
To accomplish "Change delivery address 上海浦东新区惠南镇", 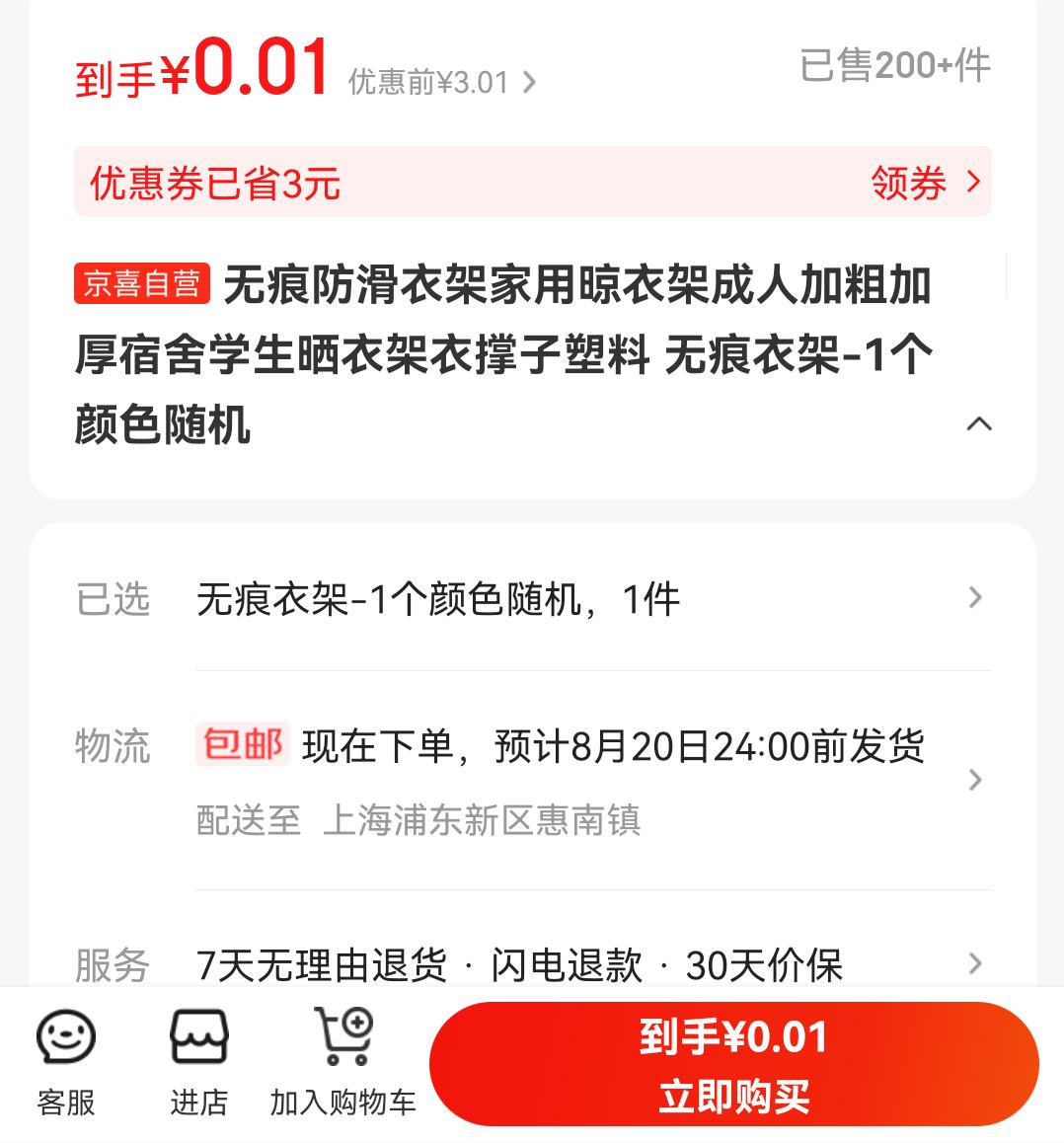I will click(x=483, y=821).
